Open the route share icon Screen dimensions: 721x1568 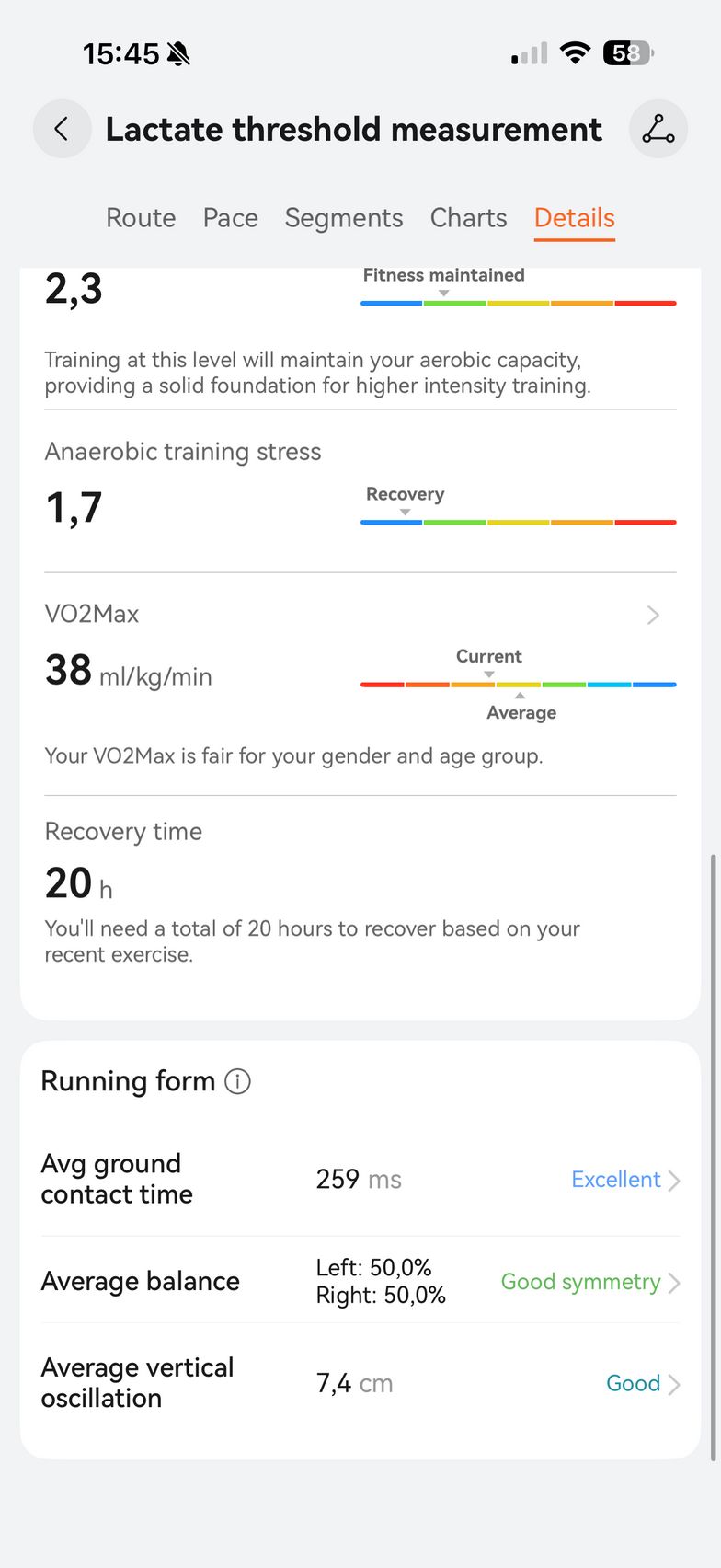(658, 129)
